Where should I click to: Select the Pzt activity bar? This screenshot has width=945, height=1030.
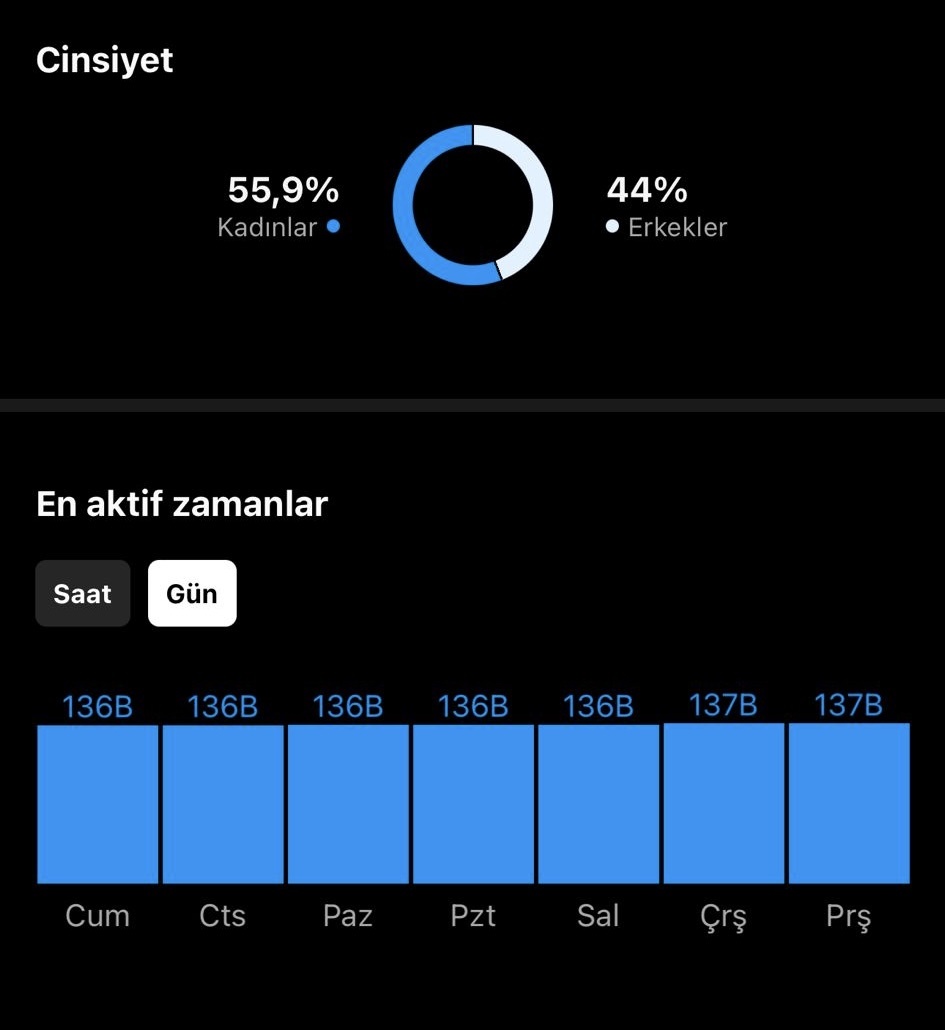(x=473, y=804)
